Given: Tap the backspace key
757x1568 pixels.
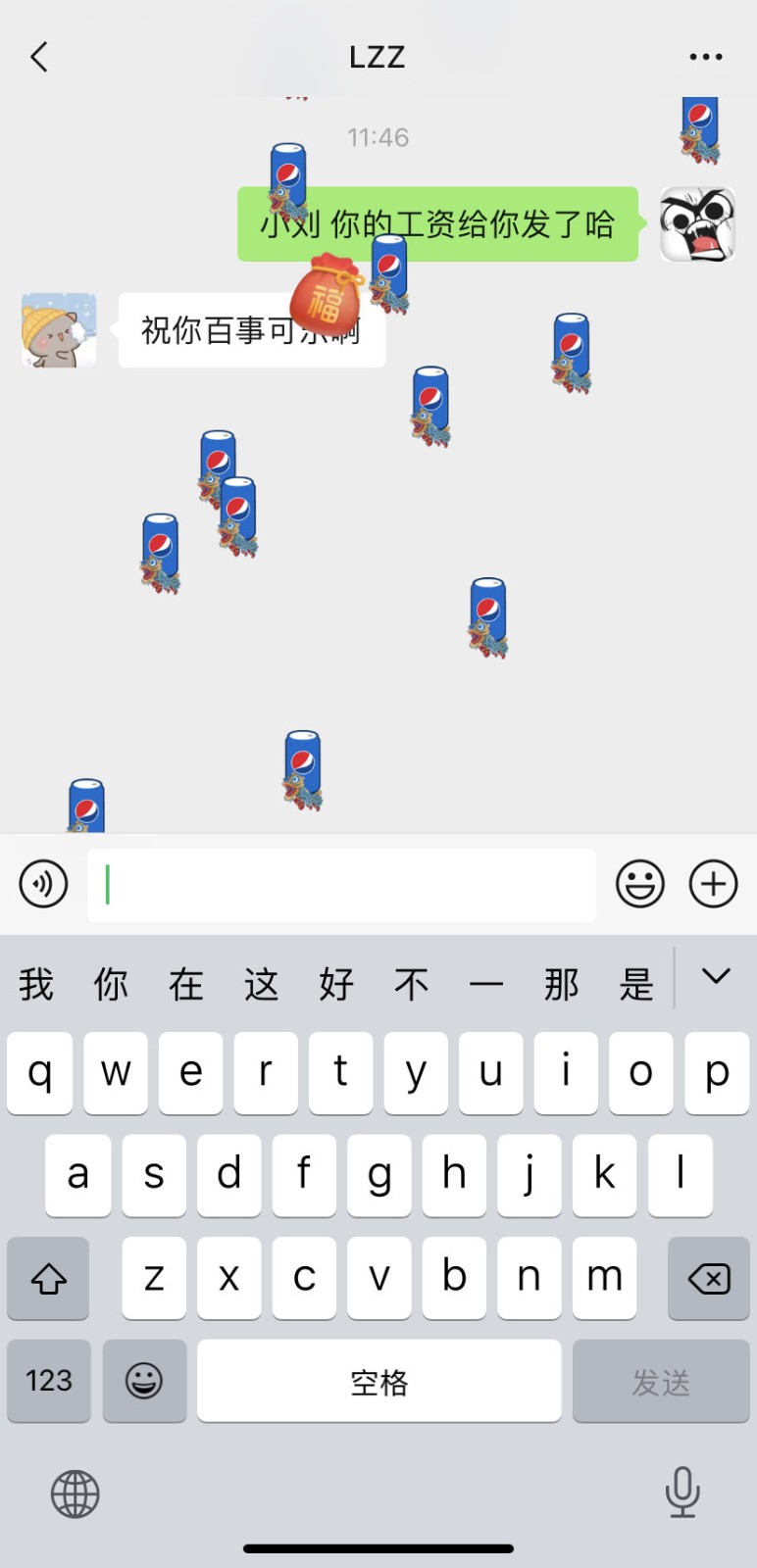Looking at the screenshot, I should click(x=708, y=1278).
